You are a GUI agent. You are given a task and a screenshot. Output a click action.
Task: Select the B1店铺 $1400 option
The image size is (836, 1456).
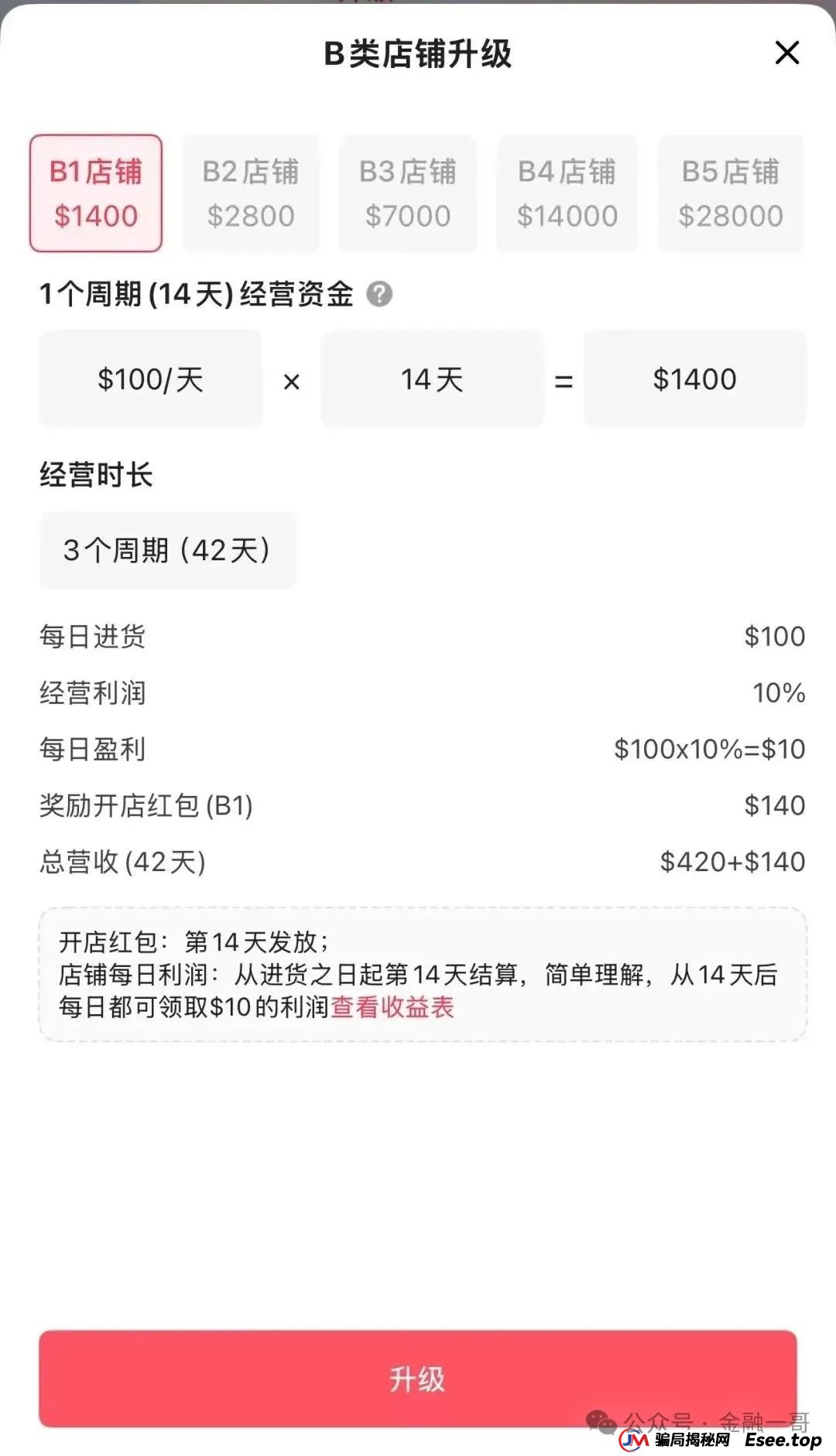tap(95, 193)
